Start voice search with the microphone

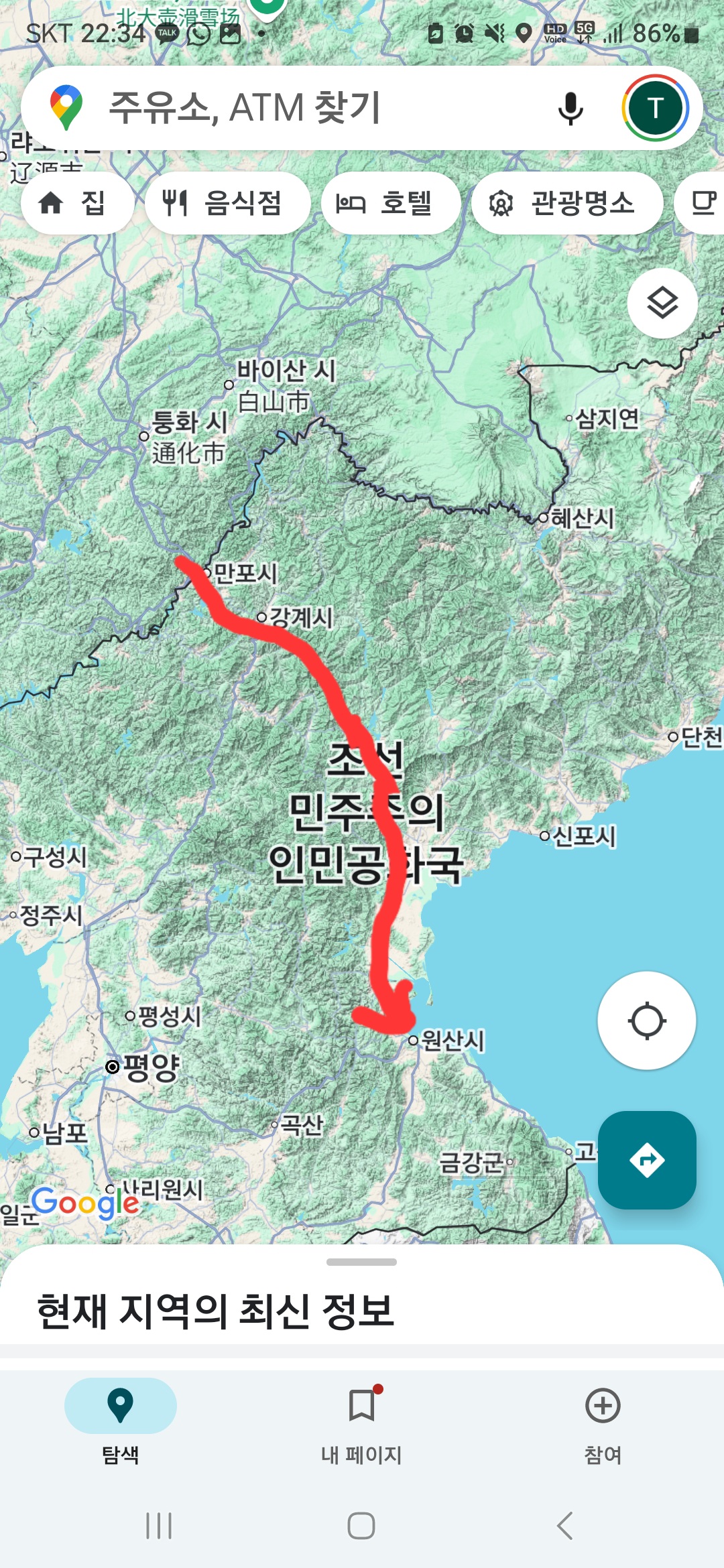tap(570, 108)
